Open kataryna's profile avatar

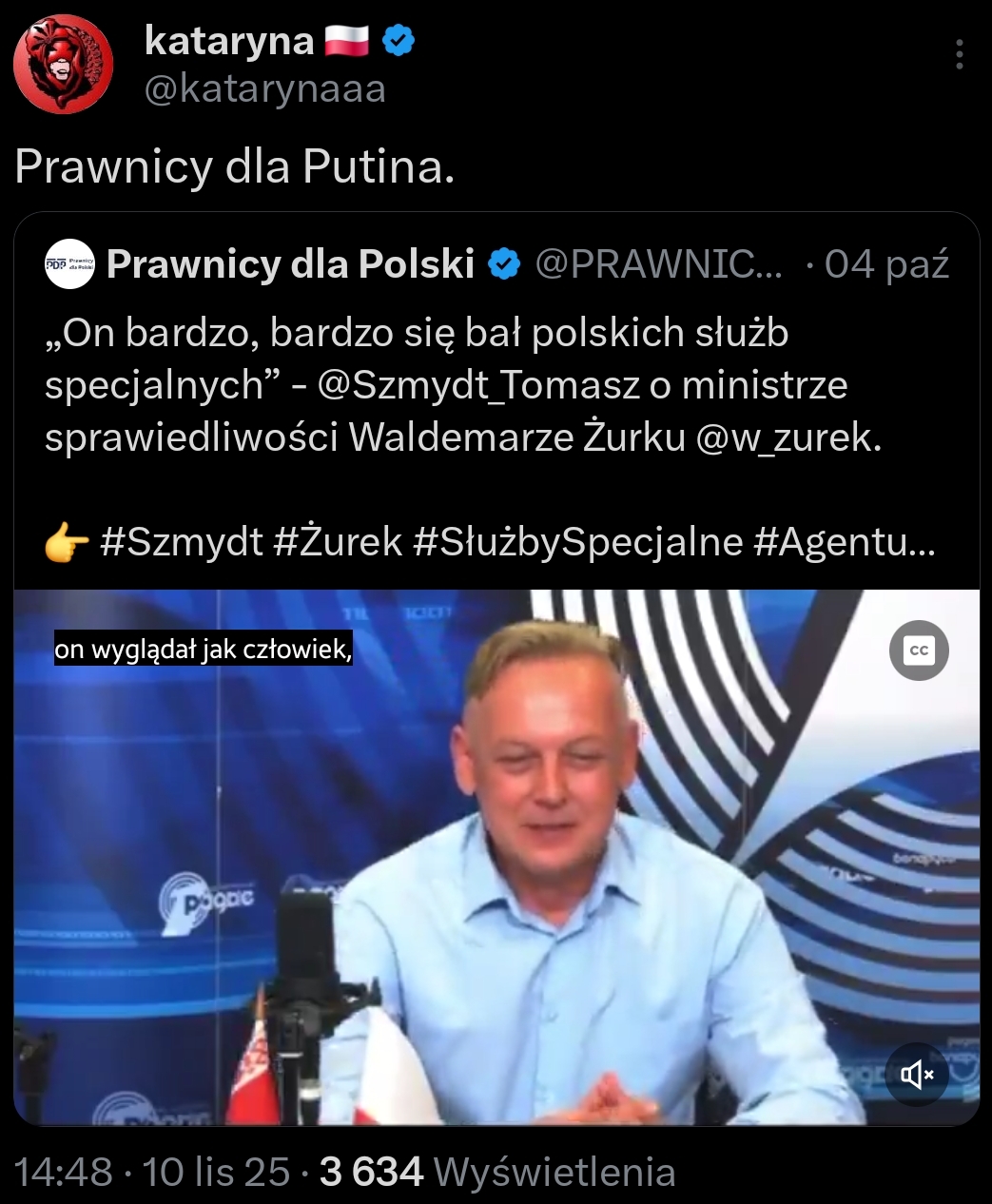tap(63, 64)
